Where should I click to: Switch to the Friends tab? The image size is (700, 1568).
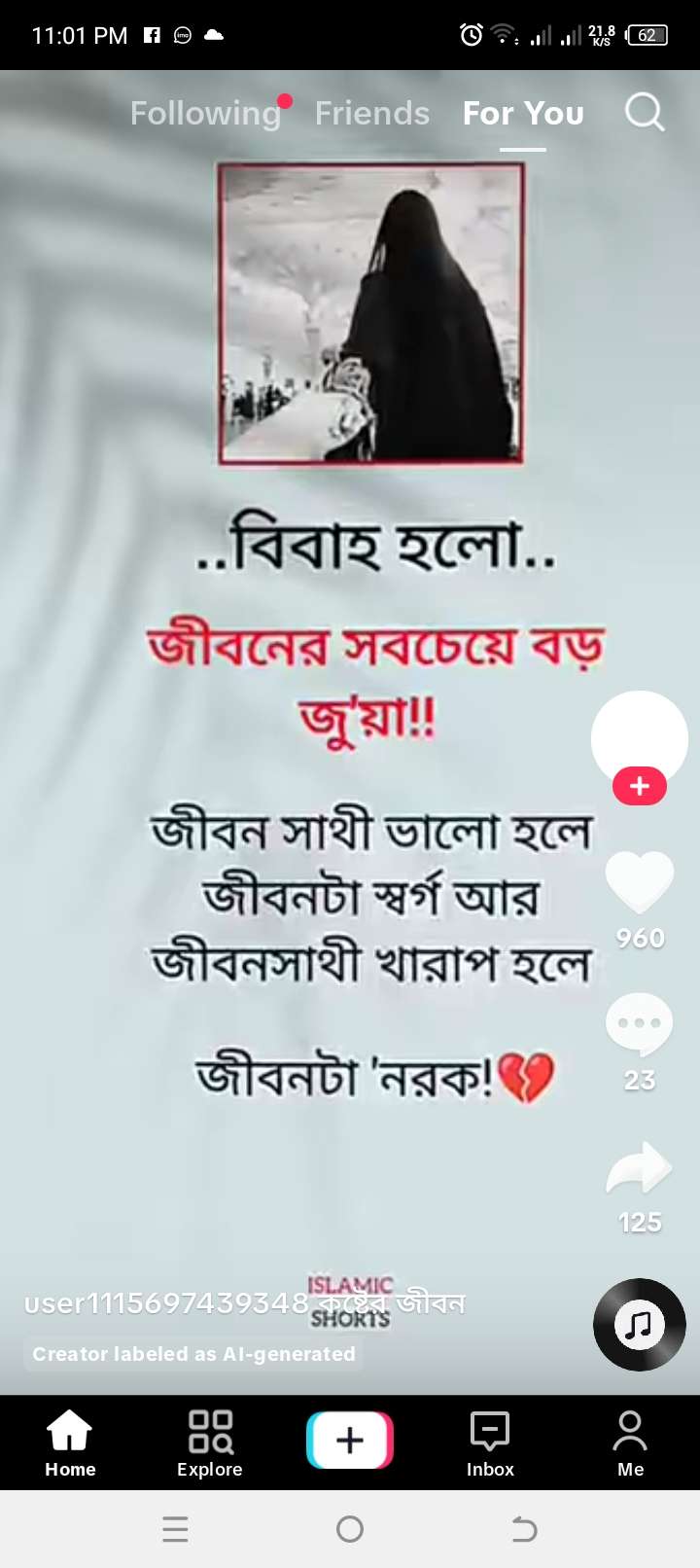pyautogui.click(x=372, y=114)
